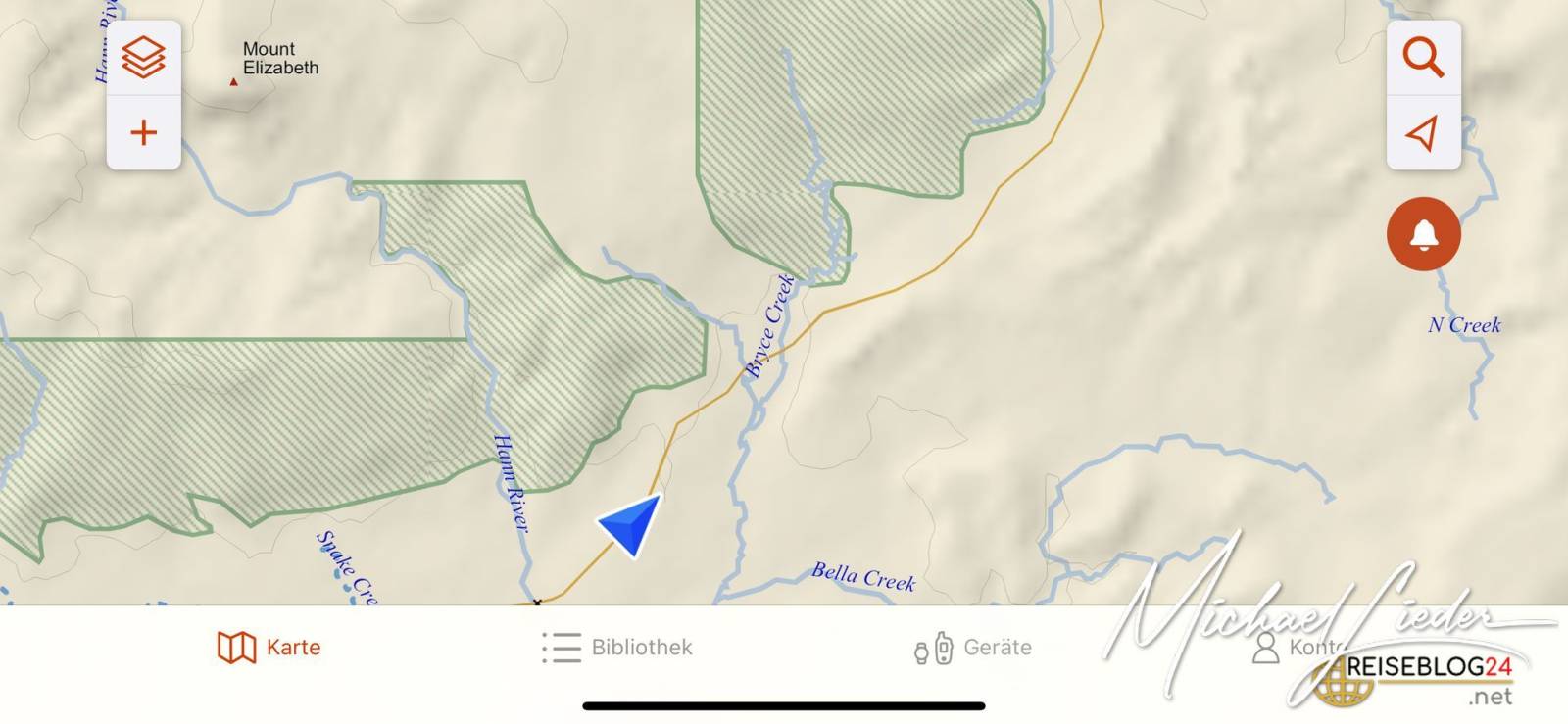Select the Karte tab
This screenshot has width=1568, height=724.
coord(269,648)
